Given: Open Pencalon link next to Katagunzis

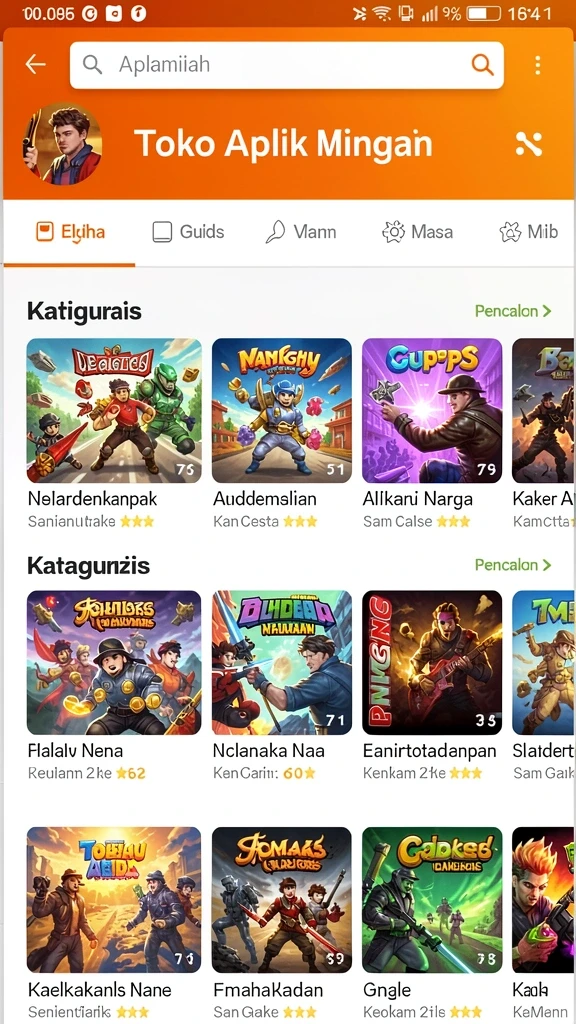Looking at the screenshot, I should (513, 565).
